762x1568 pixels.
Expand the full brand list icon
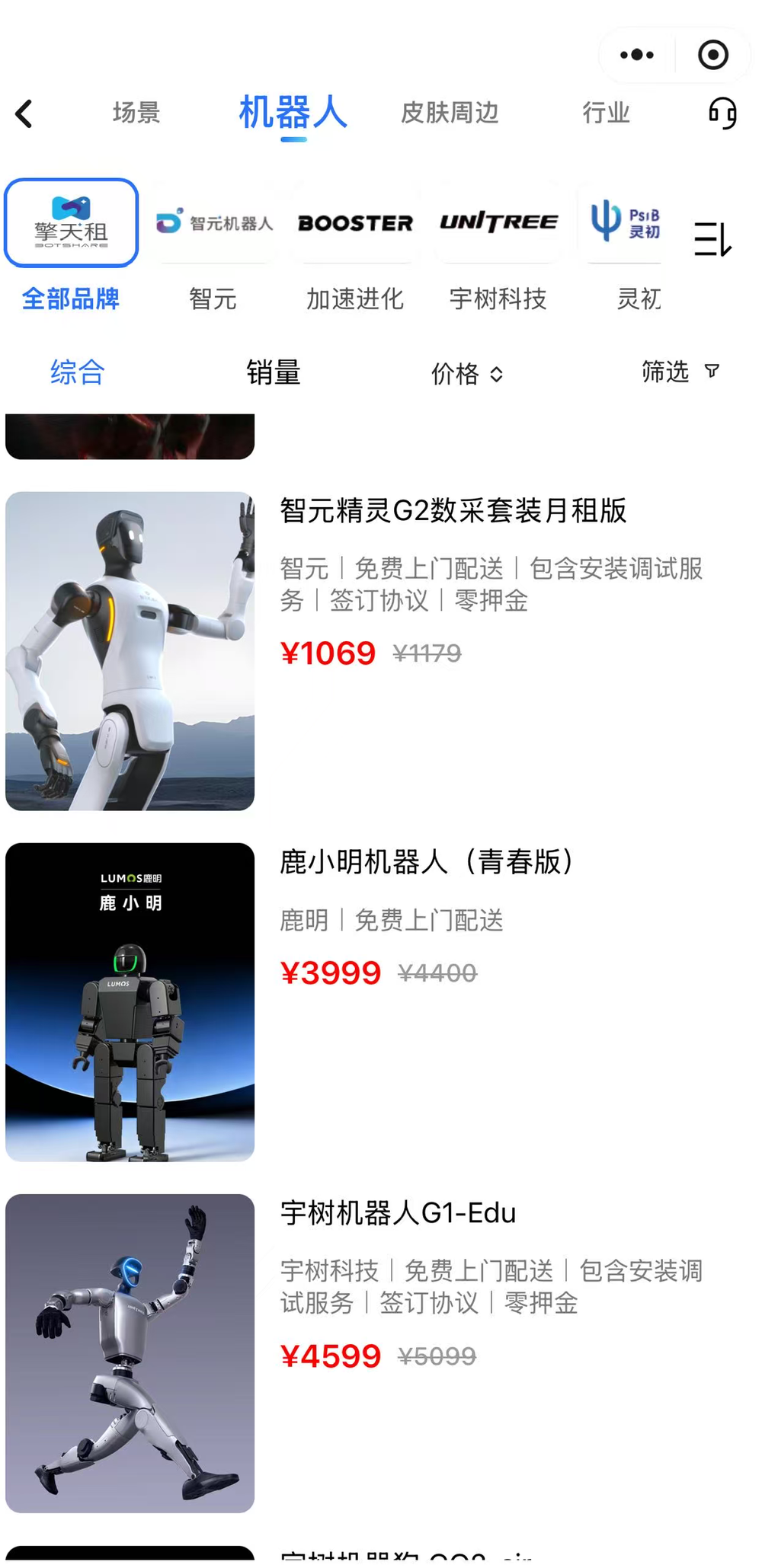click(712, 239)
